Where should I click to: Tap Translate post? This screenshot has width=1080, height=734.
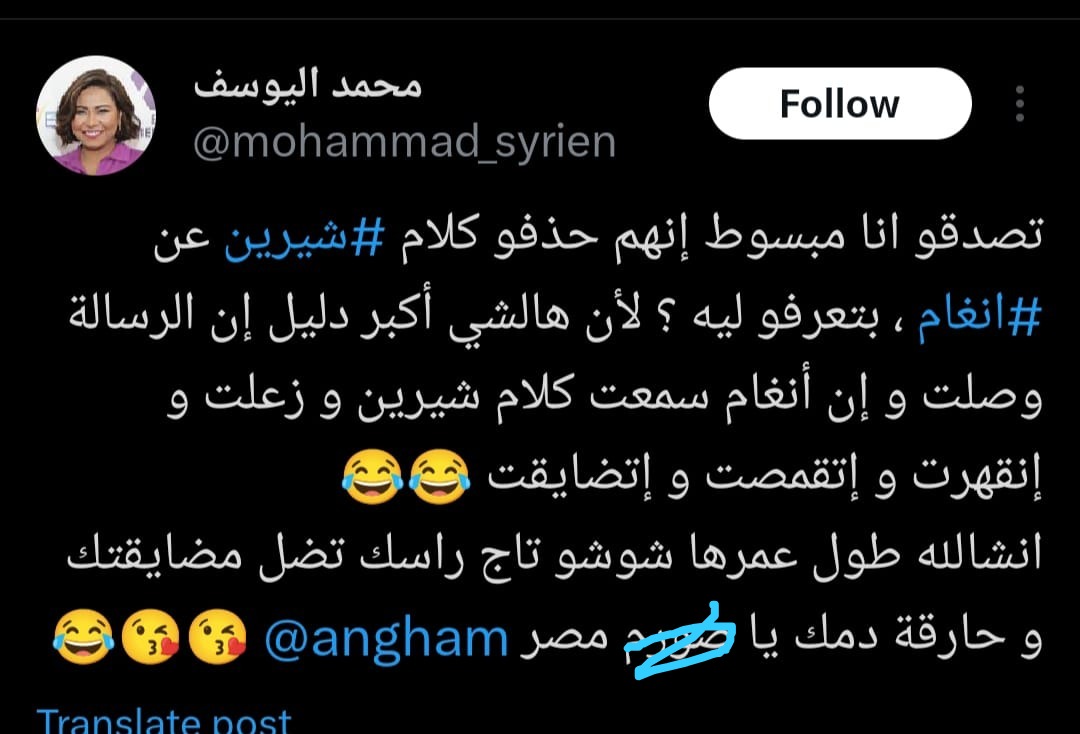click(163, 721)
